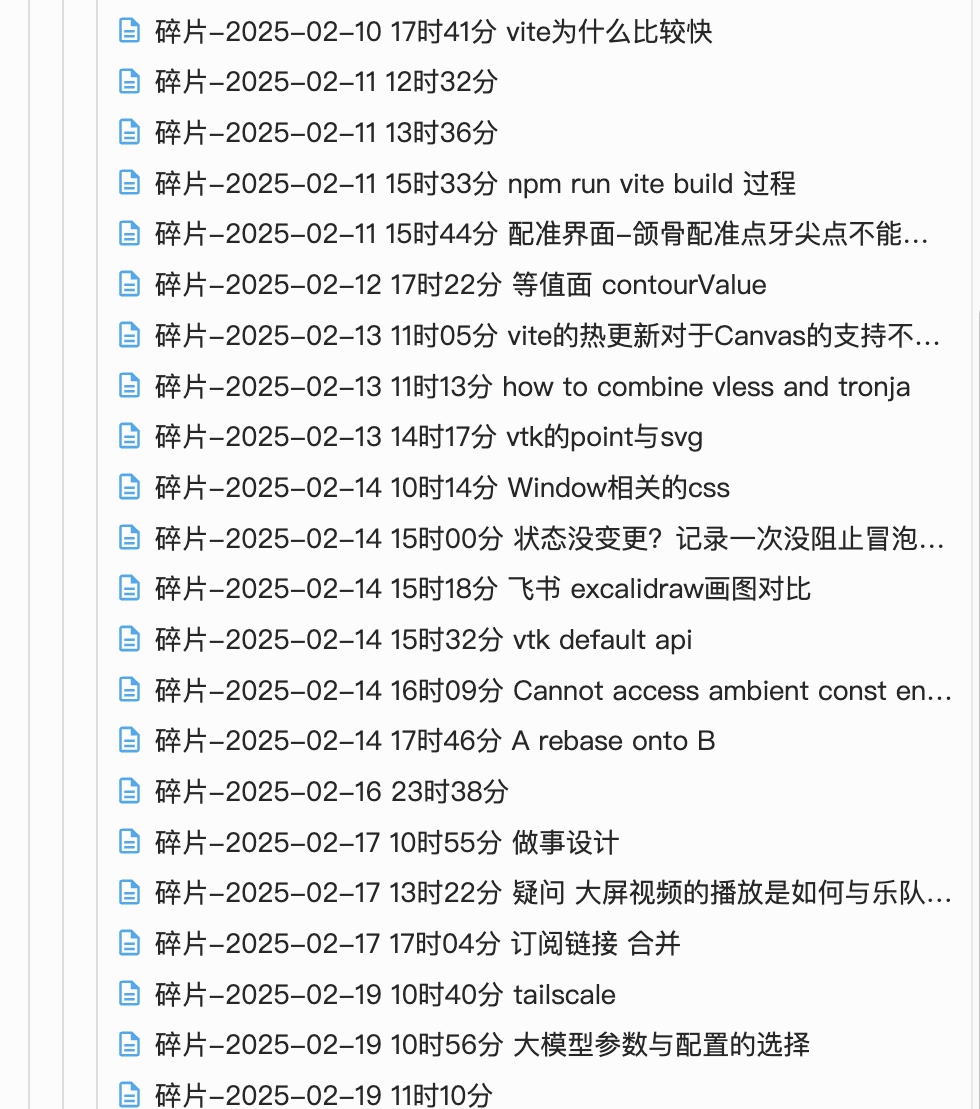Viewport: 980px width, 1109px height.
Task: Open note 碎片-2025-02-16 23时38分
Action: [x=332, y=792]
